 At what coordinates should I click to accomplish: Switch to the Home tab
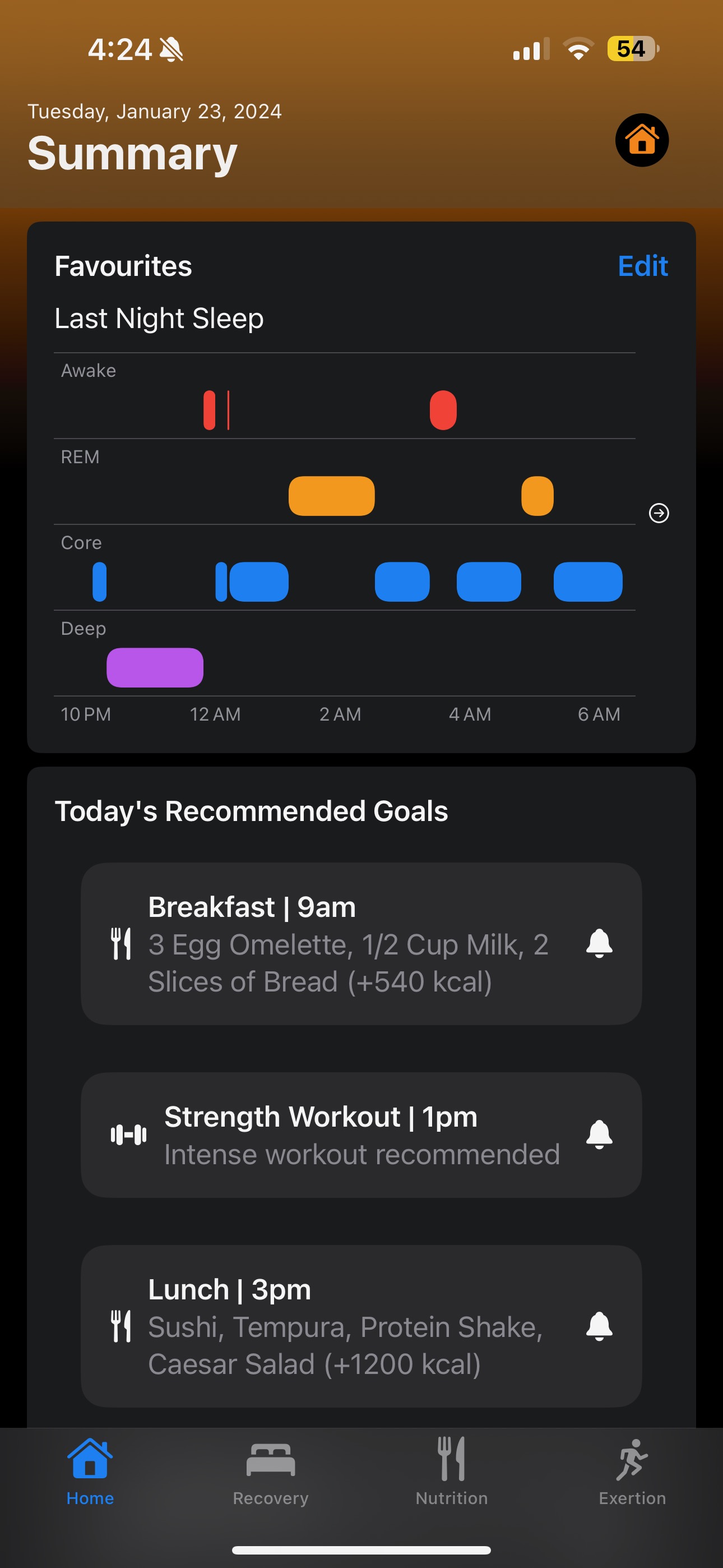(x=90, y=1472)
